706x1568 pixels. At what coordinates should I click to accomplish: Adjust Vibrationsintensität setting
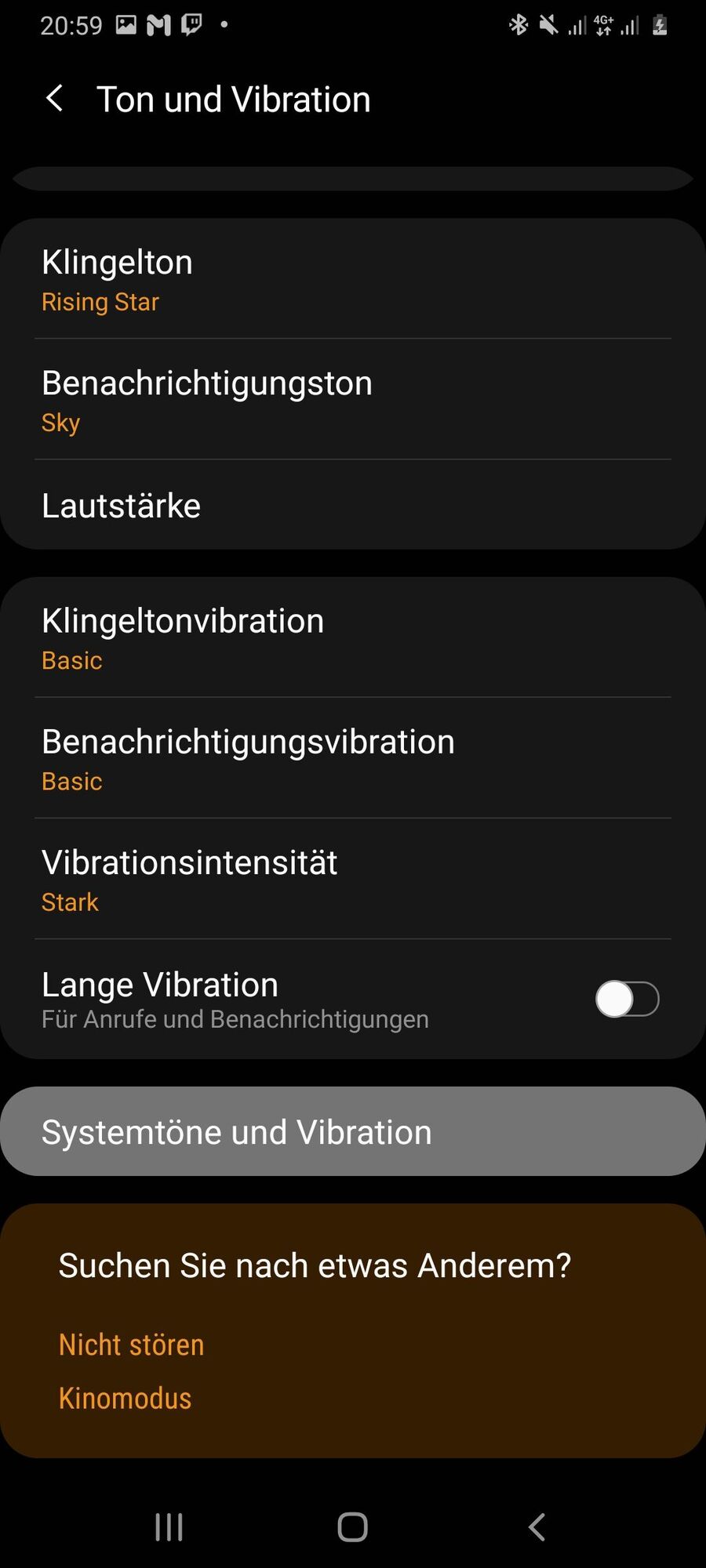pos(353,880)
